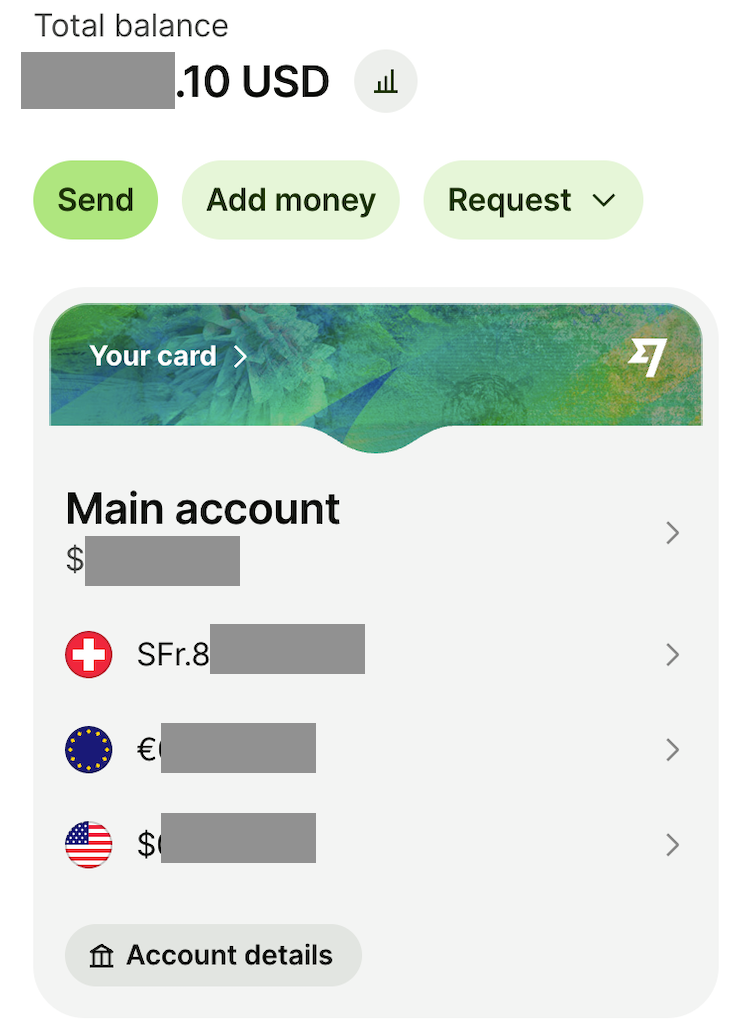
Task: Expand the CHF balance row chevron
Action: (673, 654)
